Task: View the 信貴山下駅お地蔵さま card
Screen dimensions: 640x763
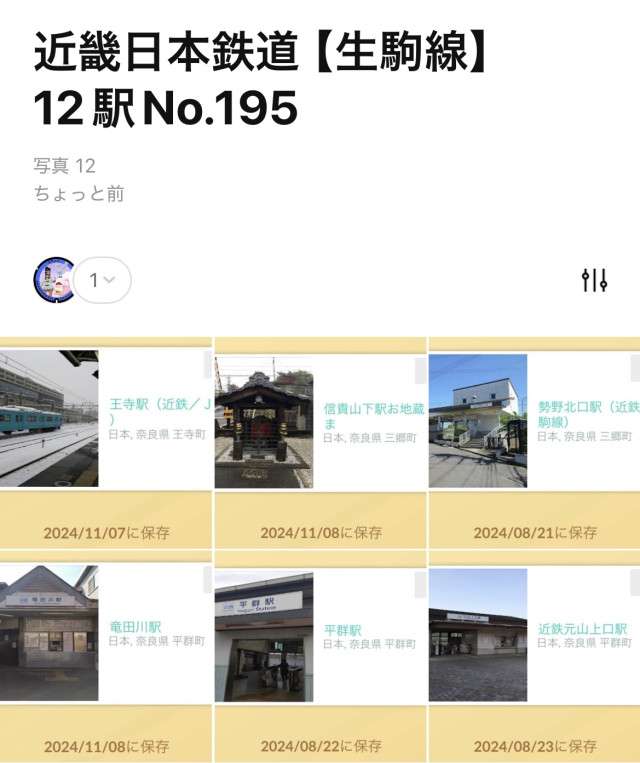Action: tap(320, 420)
